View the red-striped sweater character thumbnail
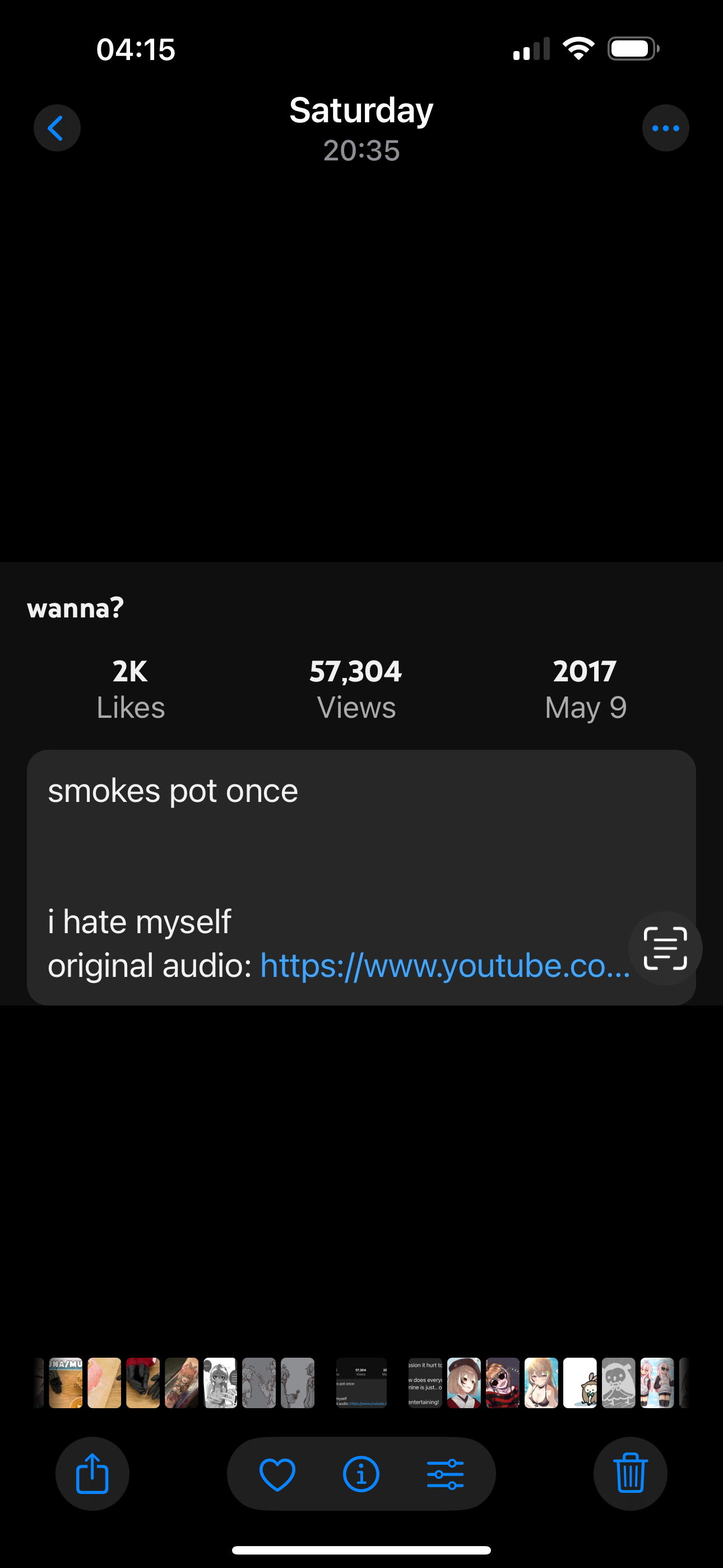Image resolution: width=723 pixels, height=1568 pixels. [503, 1383]
